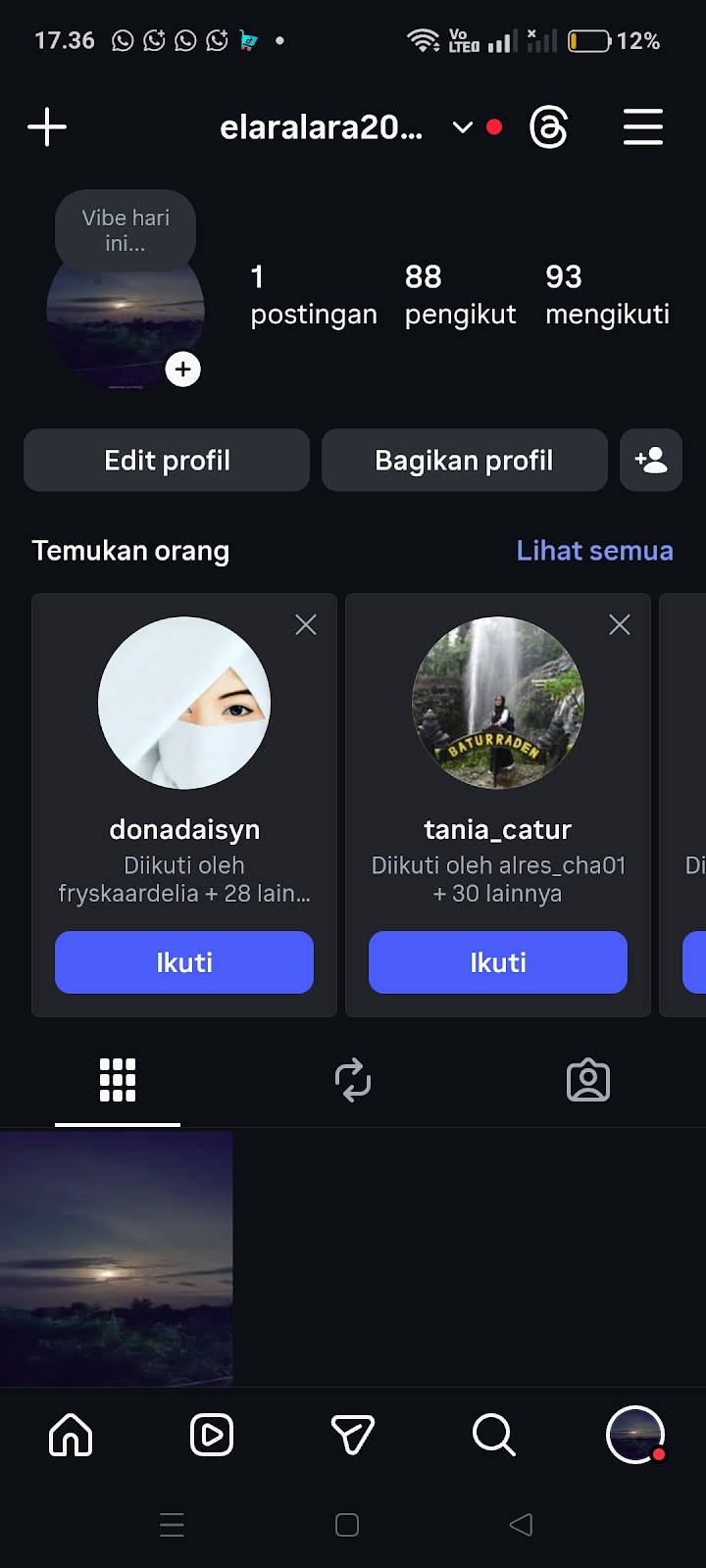706x1568 pixels.
Task: Add a note via 'Vibe hari ini' bubble
Action: coord(126,231)
